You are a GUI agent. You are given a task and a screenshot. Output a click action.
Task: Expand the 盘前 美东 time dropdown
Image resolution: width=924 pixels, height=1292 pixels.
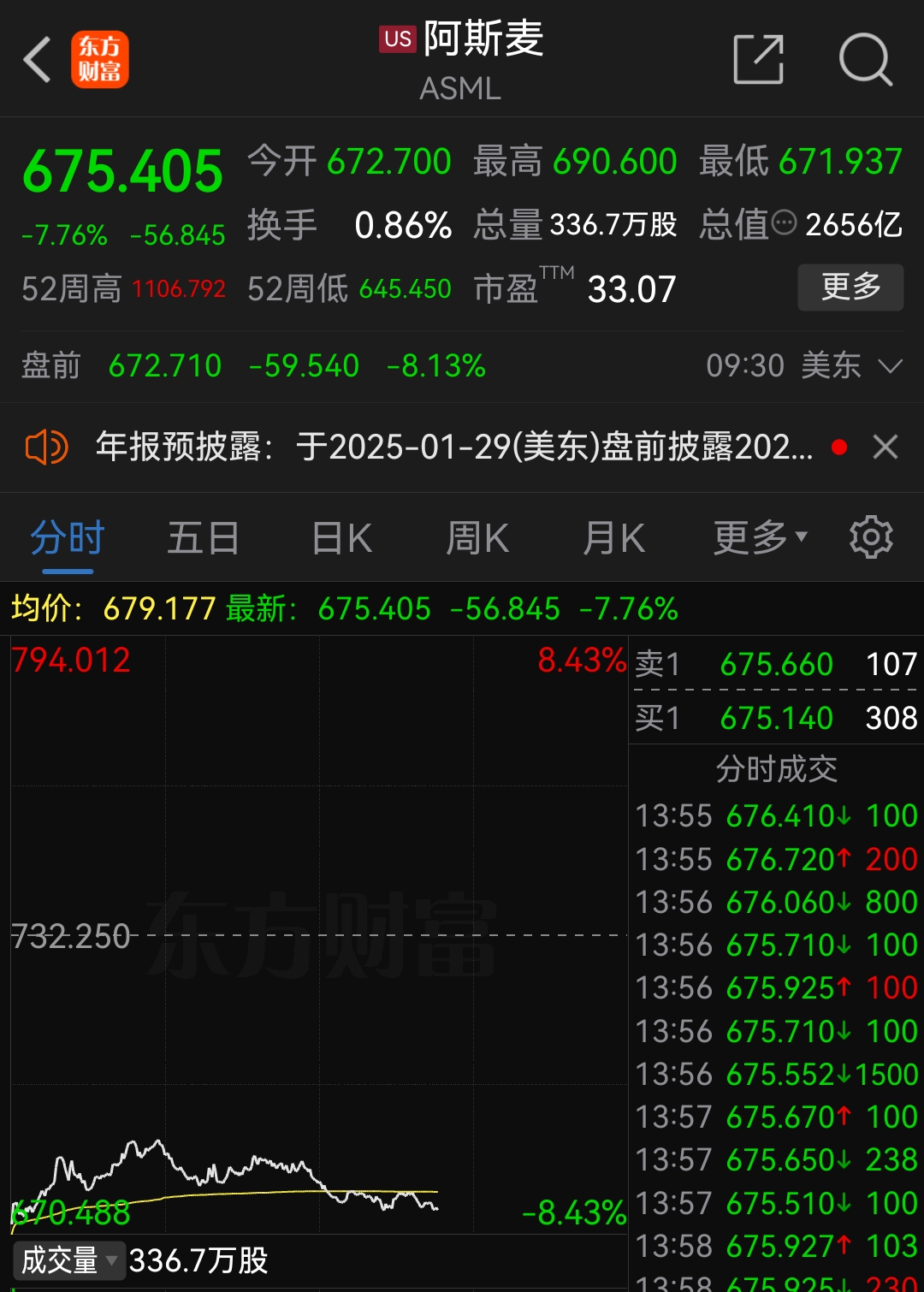(890, 366)
